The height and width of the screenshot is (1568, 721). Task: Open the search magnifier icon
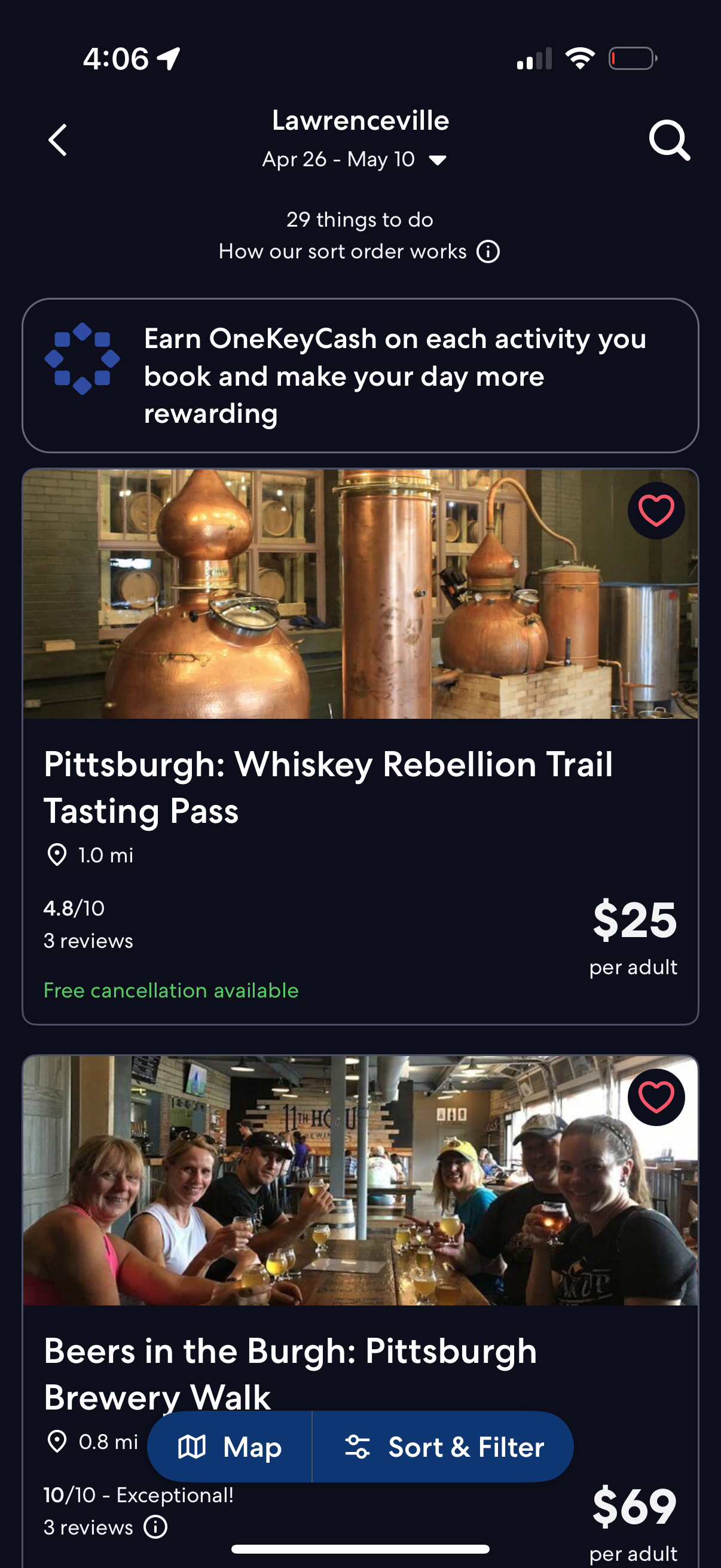[x=668, y=140]
